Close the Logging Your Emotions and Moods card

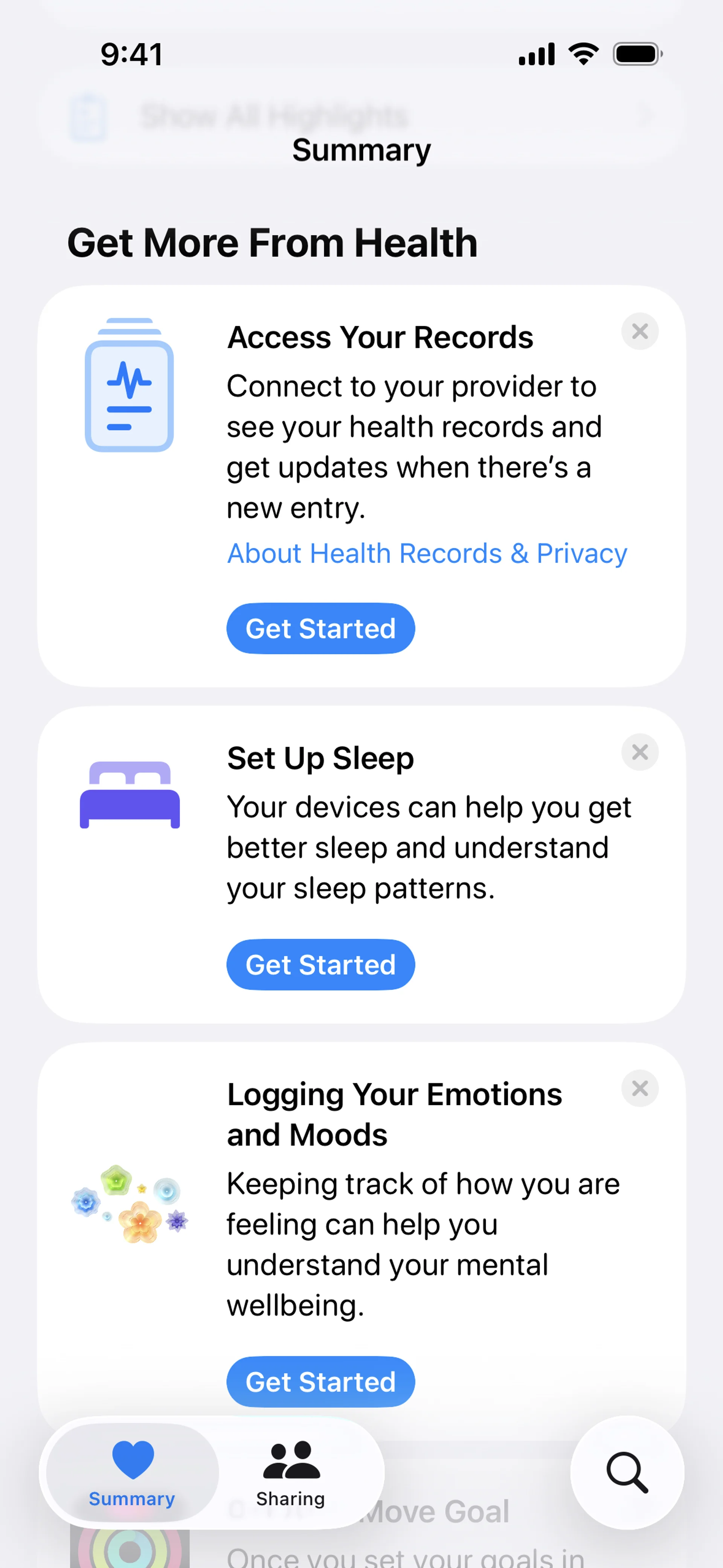(640, 1088)
